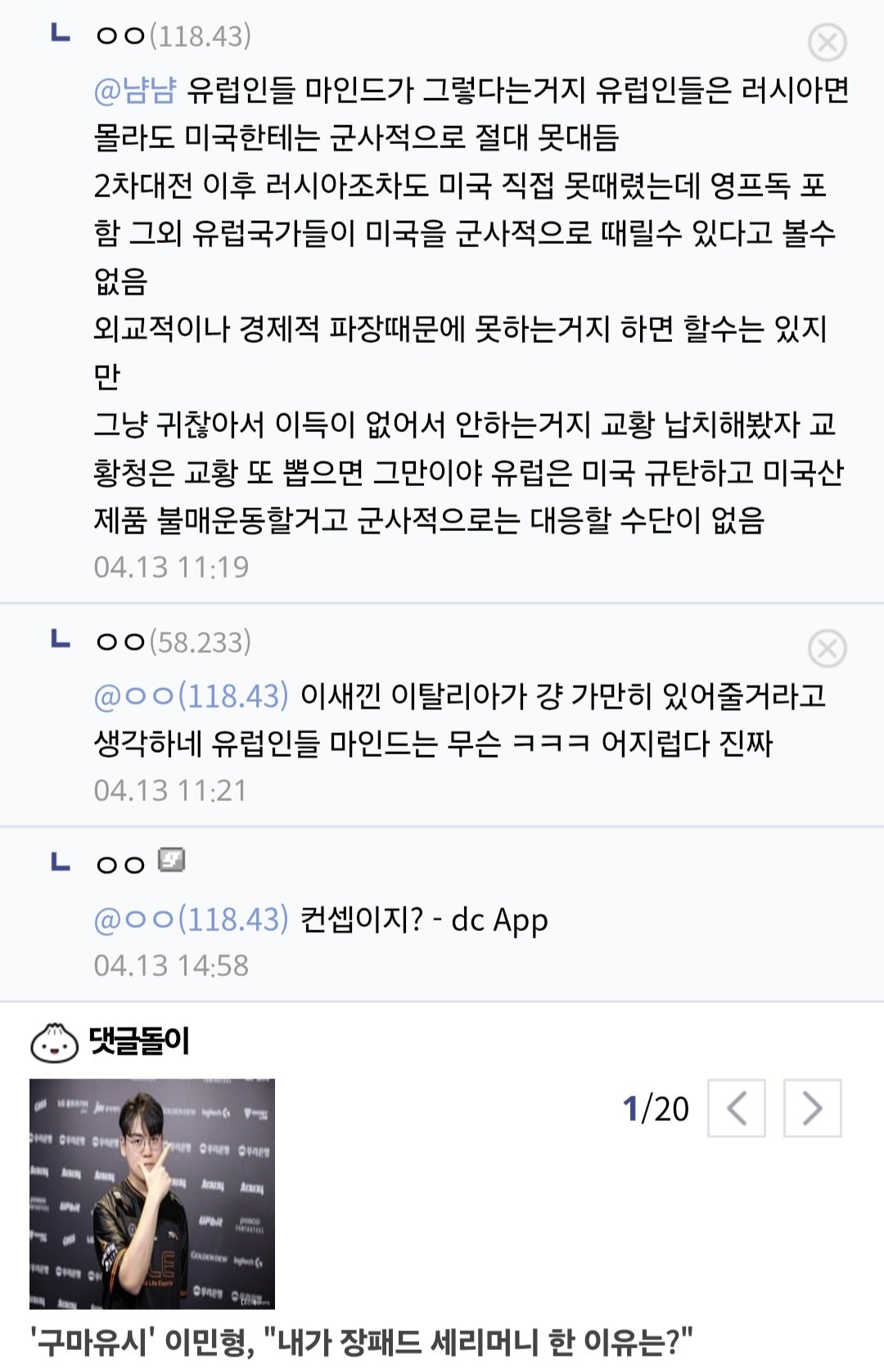This screenshot has height=1372, width=884.
Task: Tap the gallog icon next to ㅇㅇ
Action: tap(171, 861)
